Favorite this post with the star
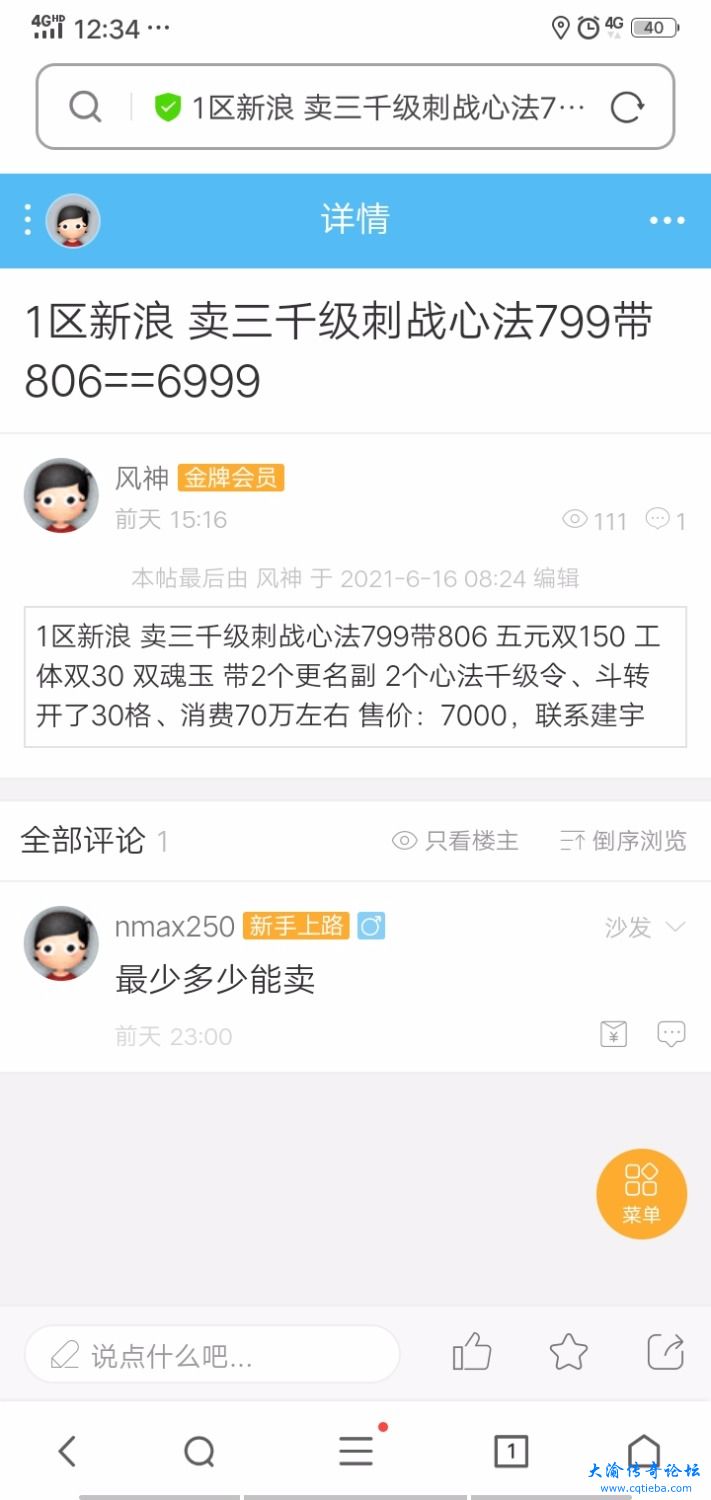Screen dimensions: 711x1500 pyautogui.click(x=568, y=1353)
